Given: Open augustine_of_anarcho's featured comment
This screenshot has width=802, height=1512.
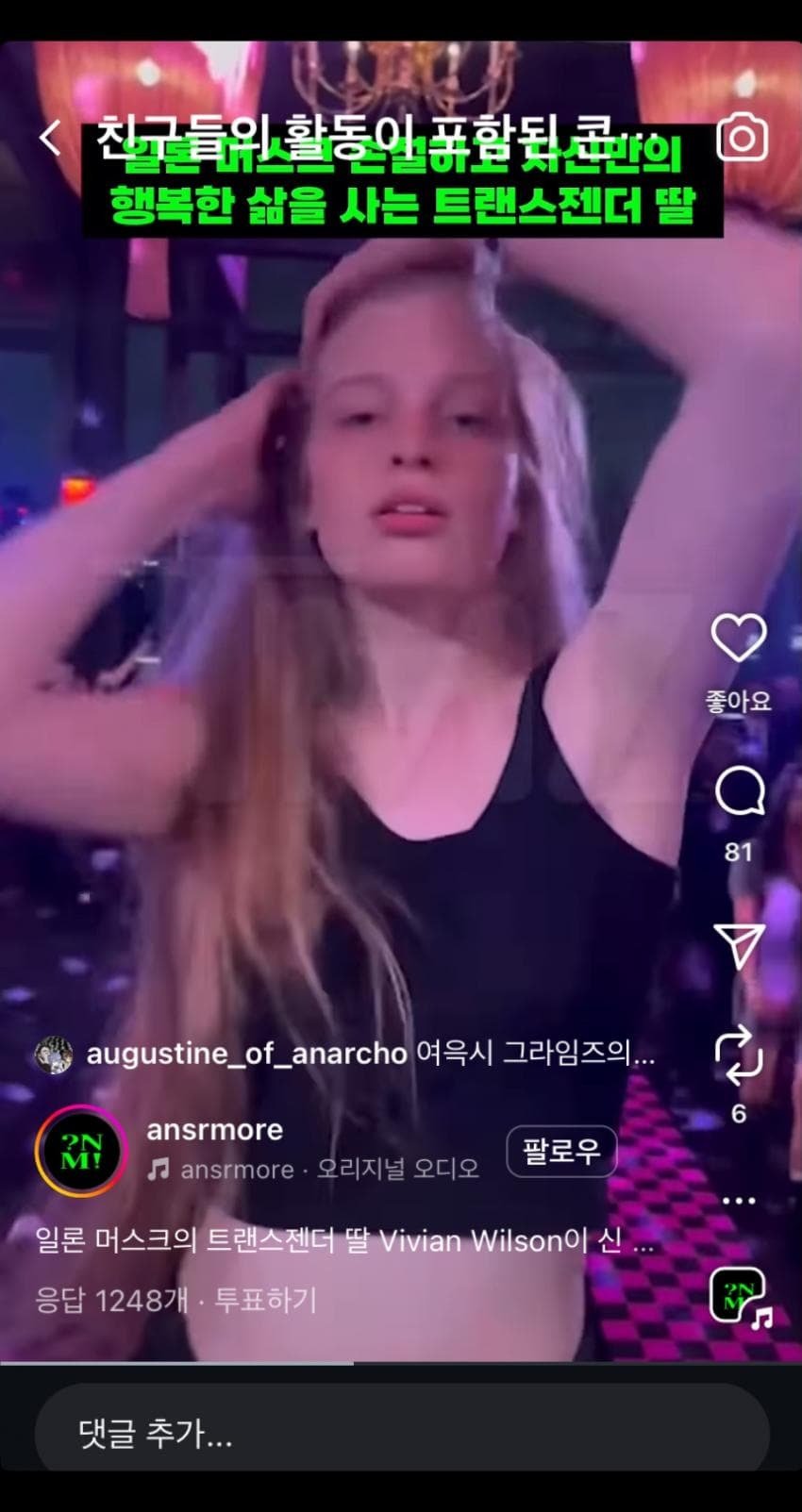Looking at the screenshot, I should tap(368, 1053).
